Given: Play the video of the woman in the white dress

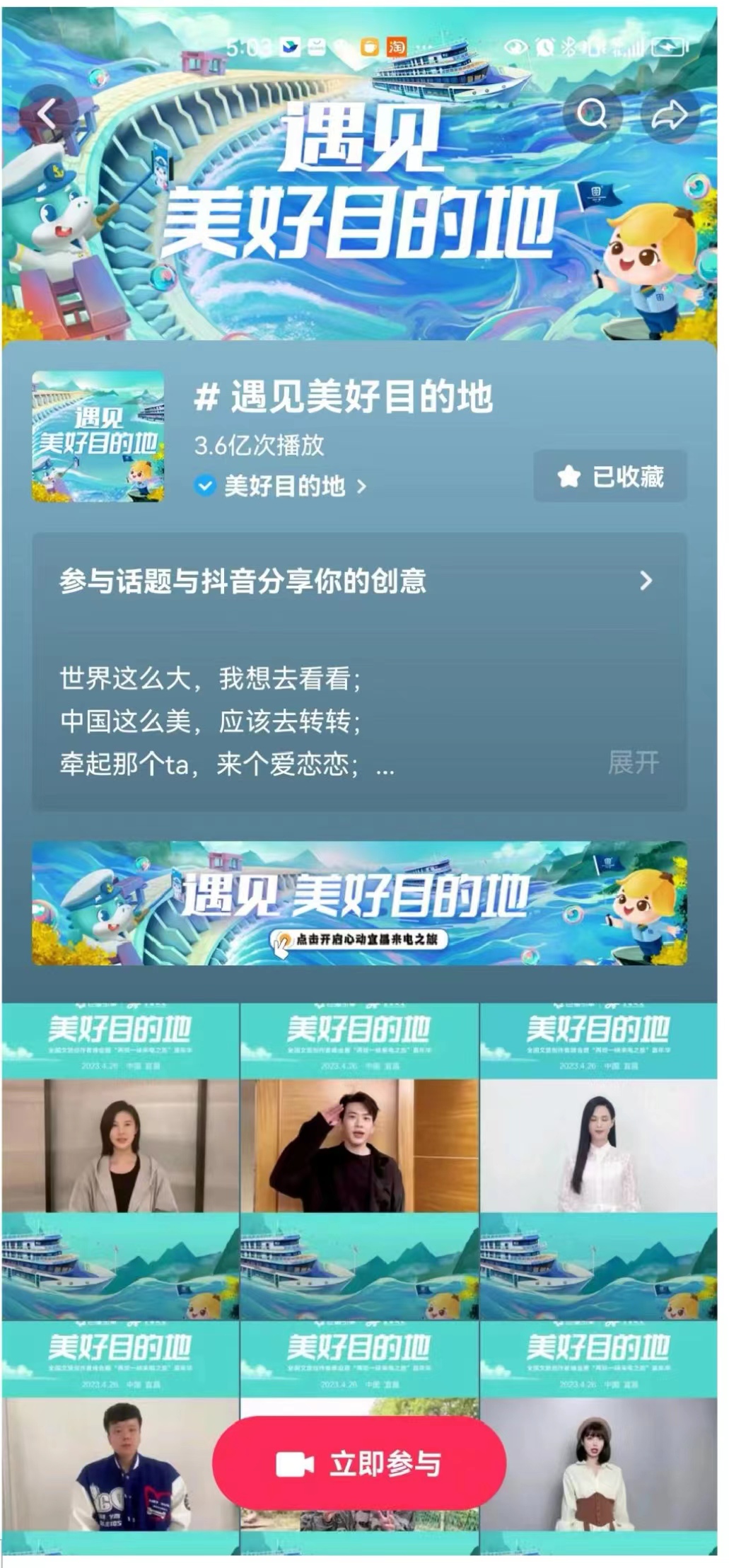Looking at the screenshot, I should click(x=598, y=1160).
